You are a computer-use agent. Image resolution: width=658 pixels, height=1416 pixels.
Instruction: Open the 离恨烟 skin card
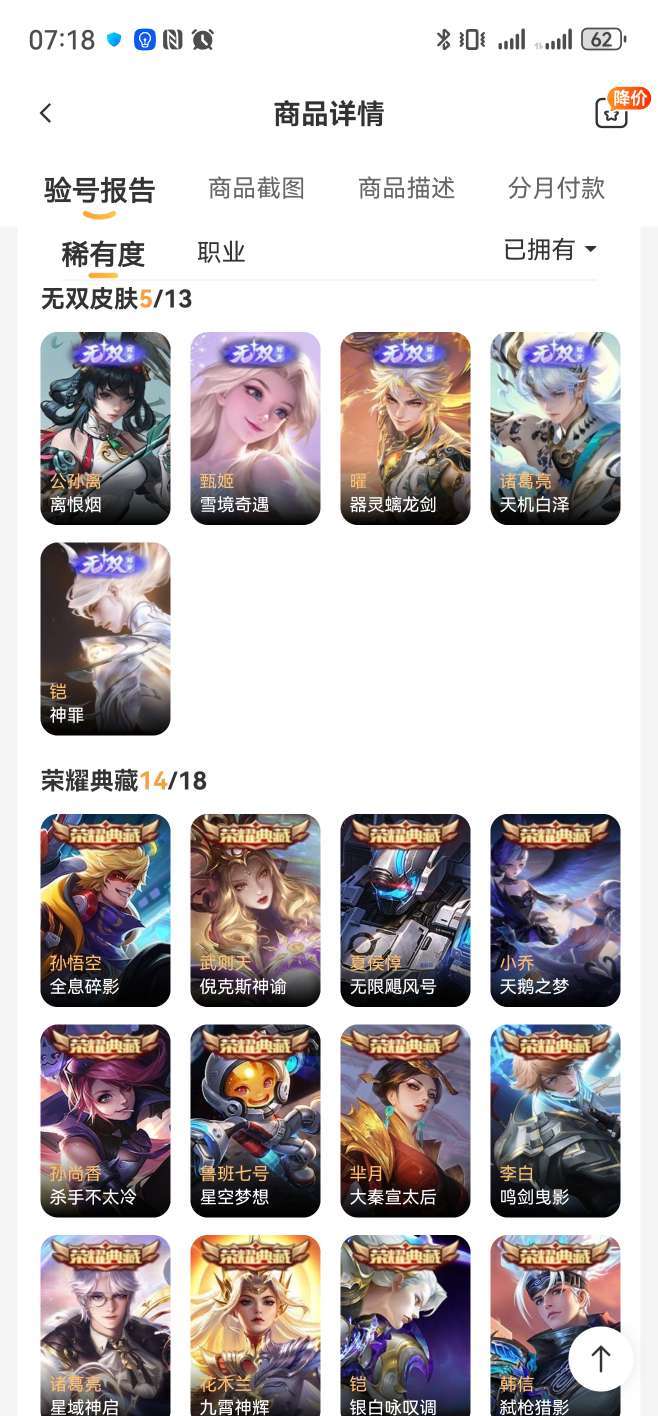click(x=105, y=428)
